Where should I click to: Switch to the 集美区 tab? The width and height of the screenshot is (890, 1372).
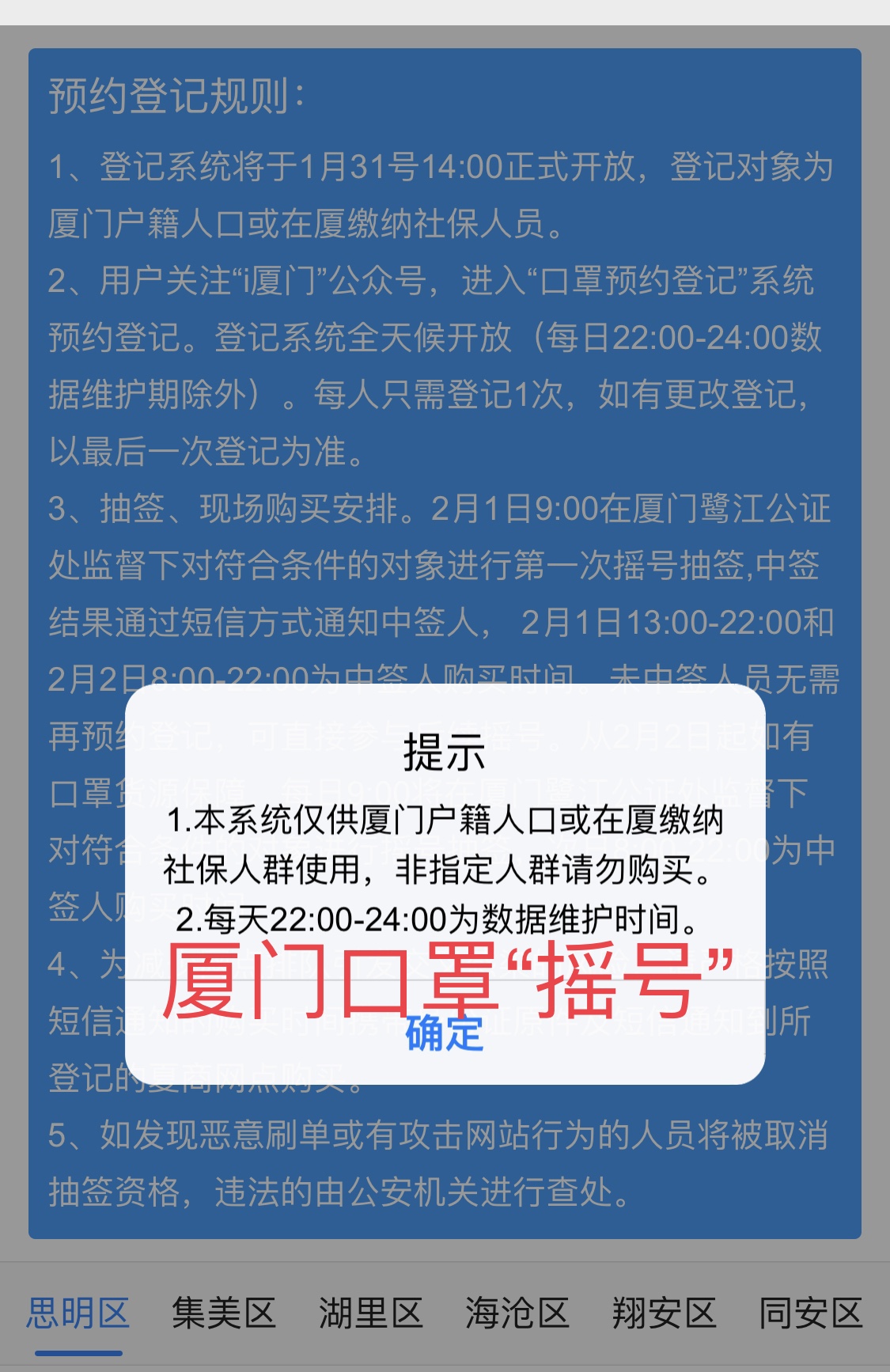(x=224, y=1314)
